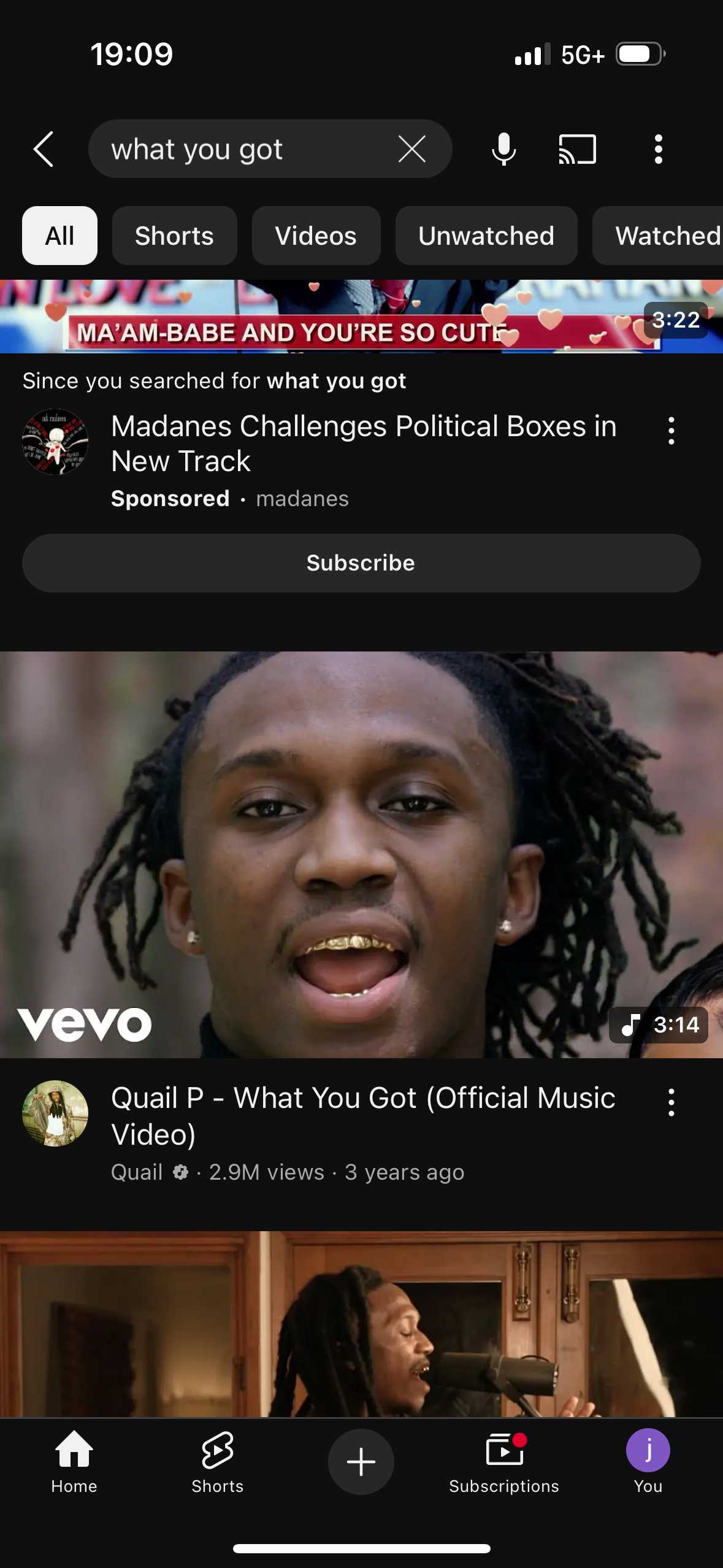
Task: Subscribe to the madanes channel
Action: click(x=361, y=563)
